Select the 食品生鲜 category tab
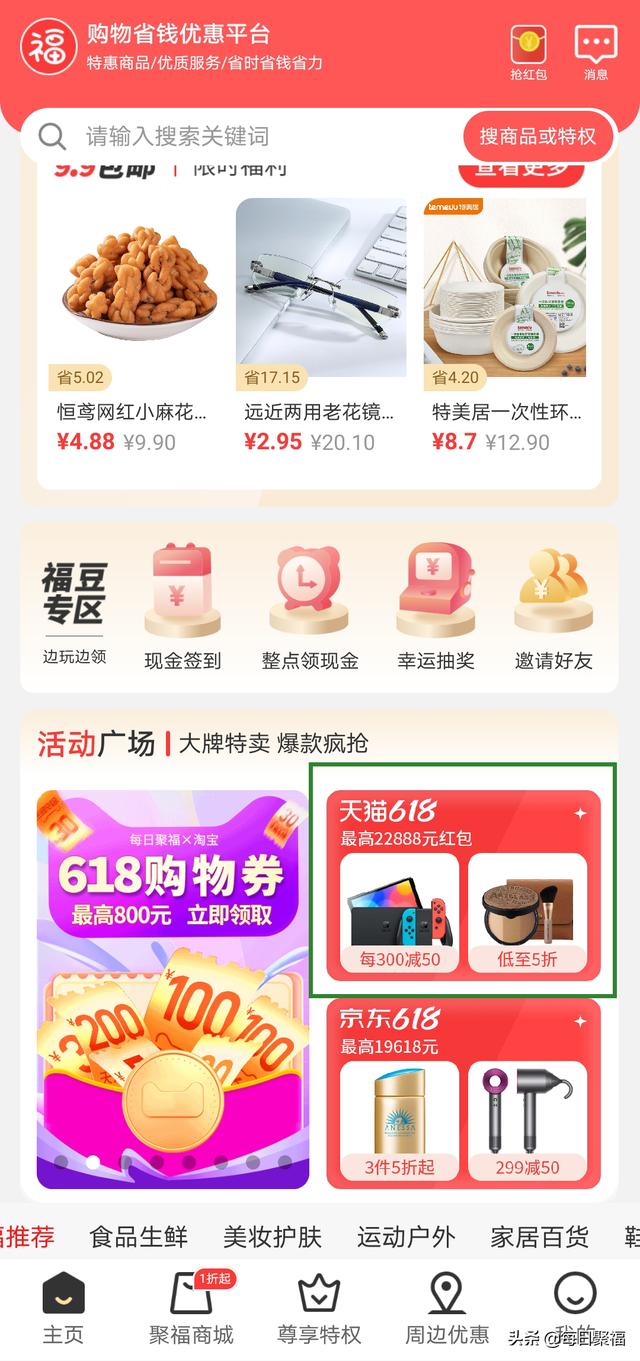Image resolution: width=640 pixels, height=1361 pixels. [x=138, y=1237]
